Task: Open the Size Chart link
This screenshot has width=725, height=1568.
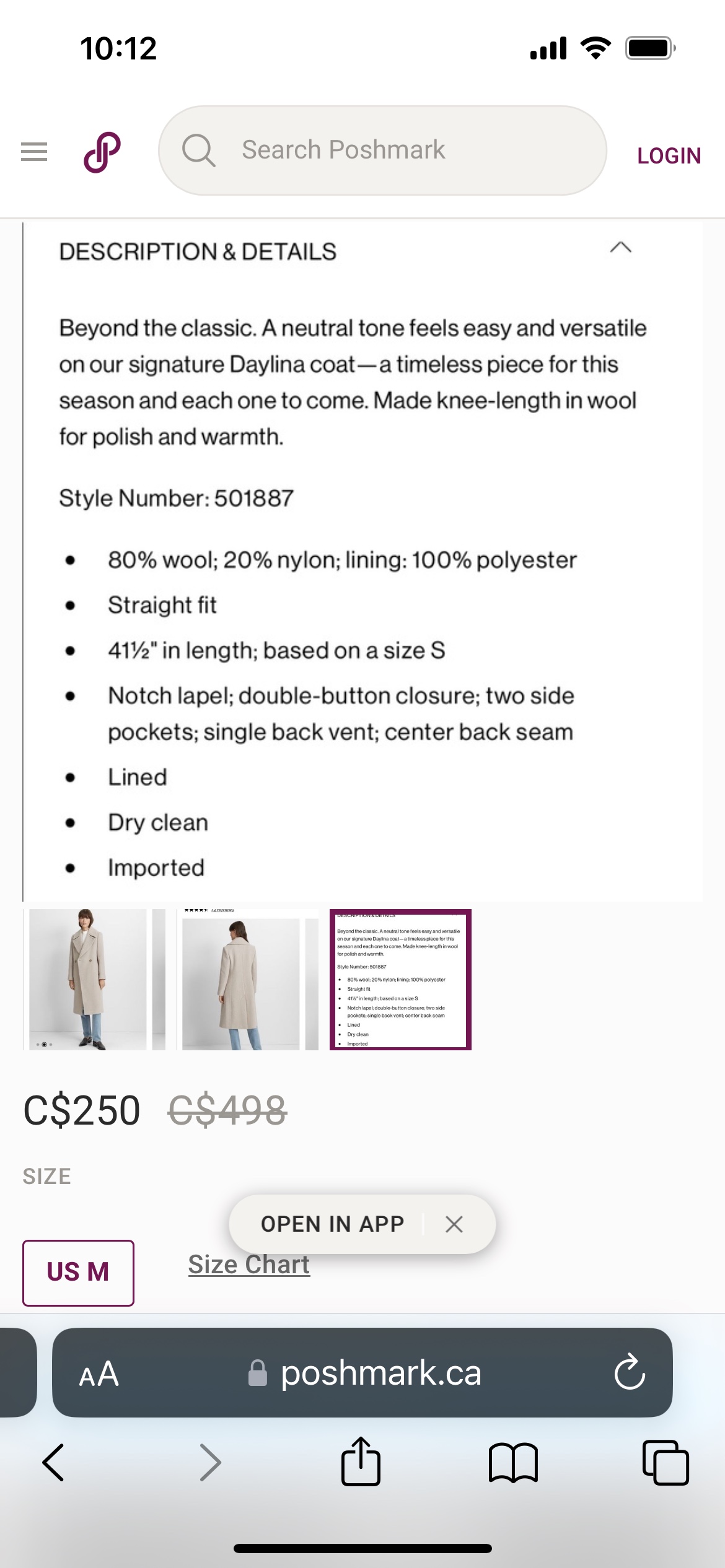Action: click(248, 1264)
